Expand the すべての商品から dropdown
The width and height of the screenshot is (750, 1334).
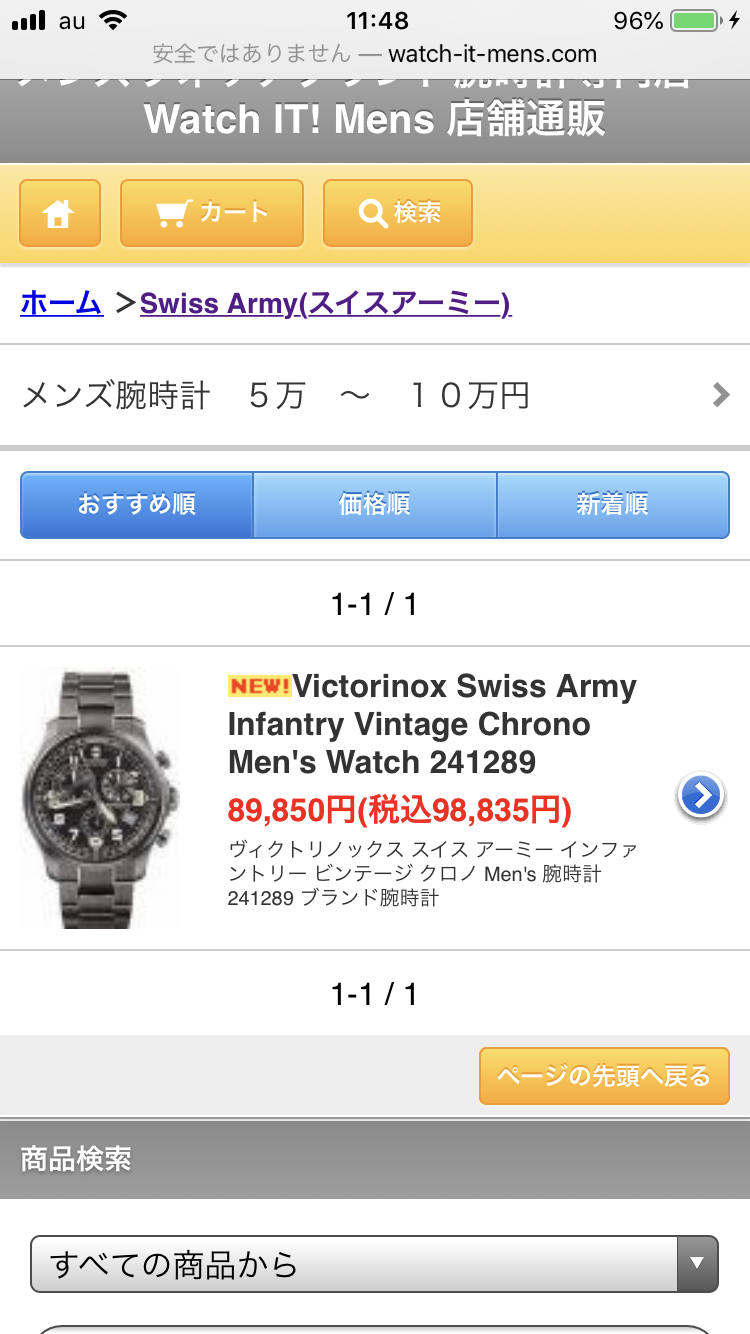[375, 1264]
